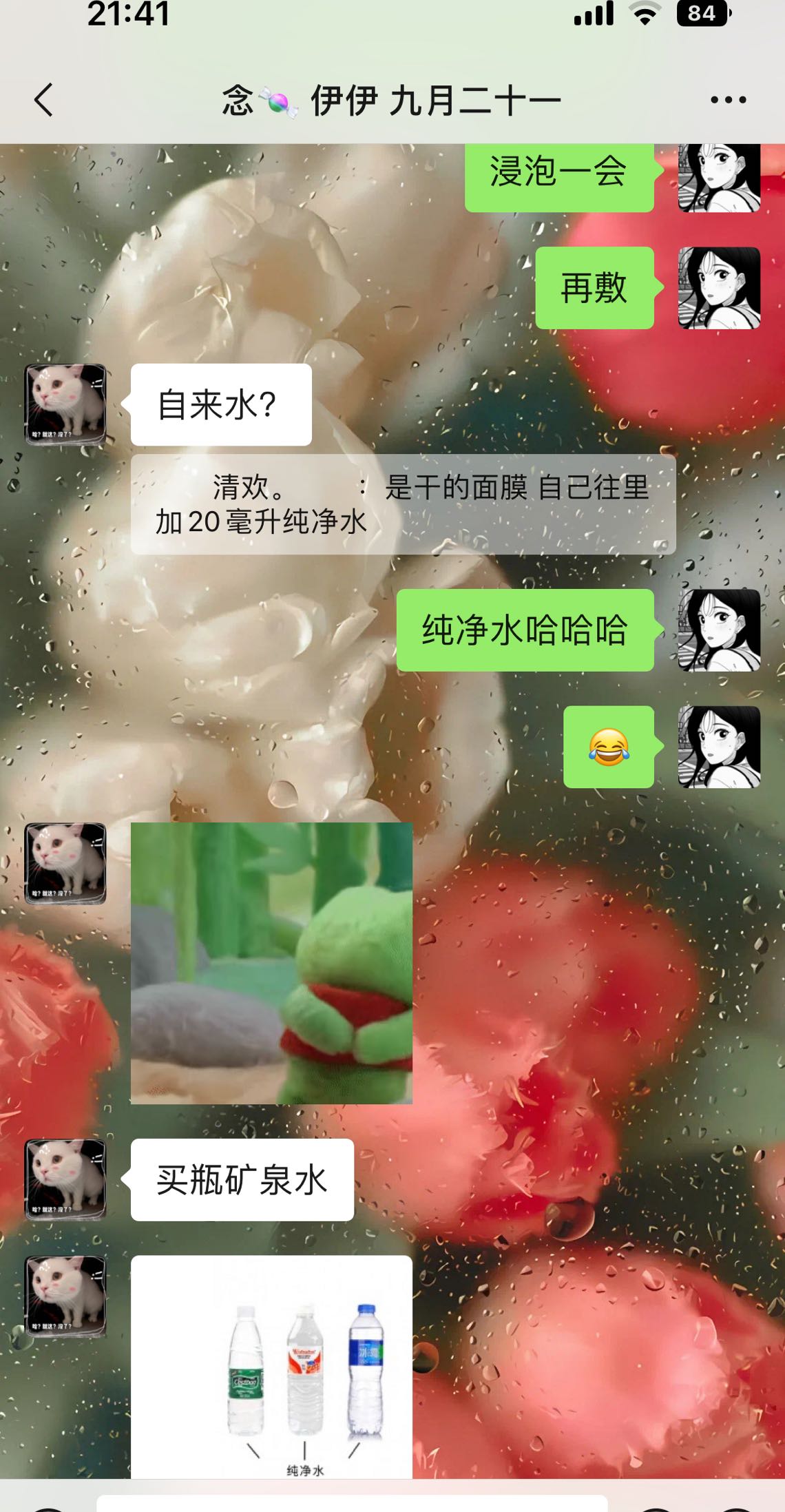
Task: Open the sender's avatar beside 纯净水哈哈哈
Action: (719, 630)
